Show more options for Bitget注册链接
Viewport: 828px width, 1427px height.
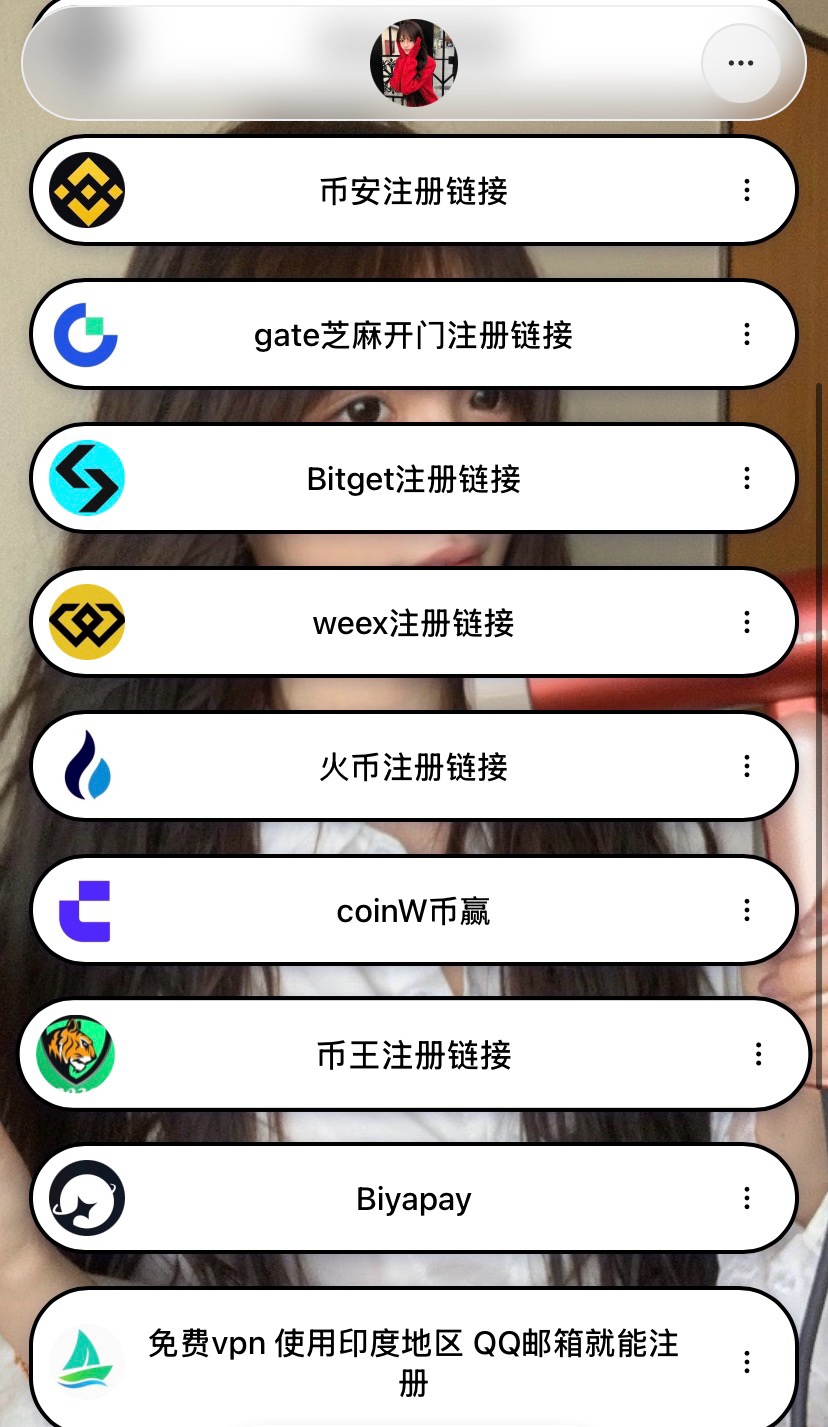point(746,478)
